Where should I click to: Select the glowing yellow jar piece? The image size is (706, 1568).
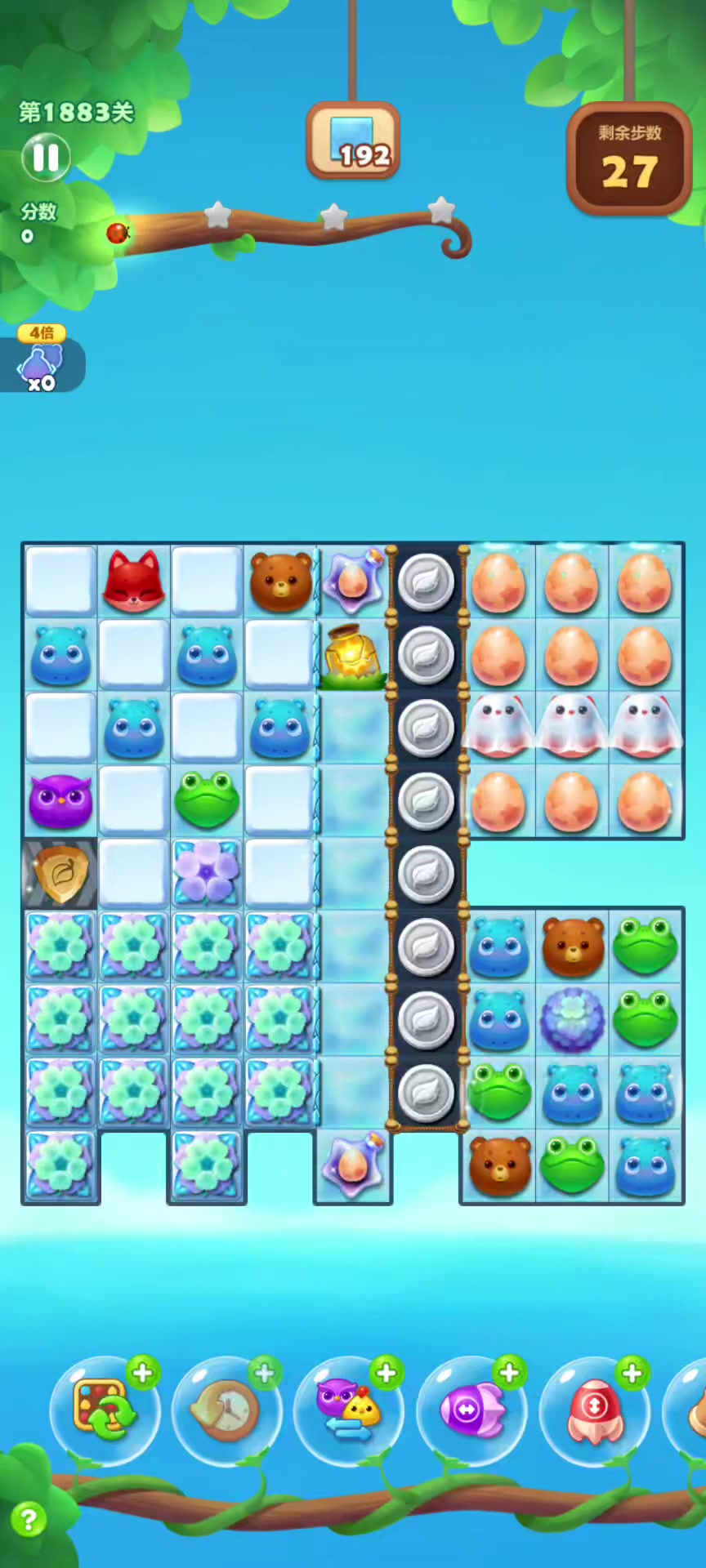click(352, 654)
